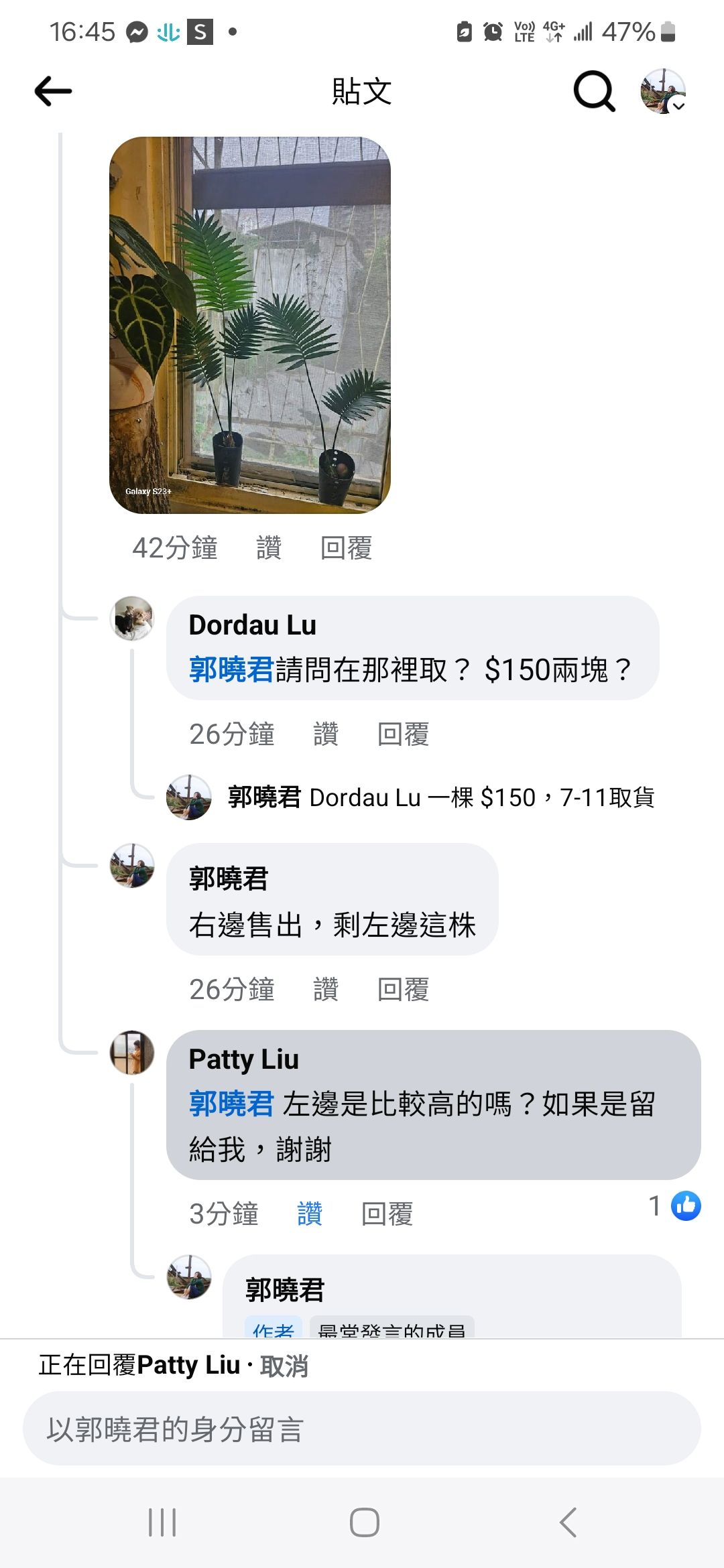
Task: Open the plant photo in the comment
Action: [x=249, y=325]
